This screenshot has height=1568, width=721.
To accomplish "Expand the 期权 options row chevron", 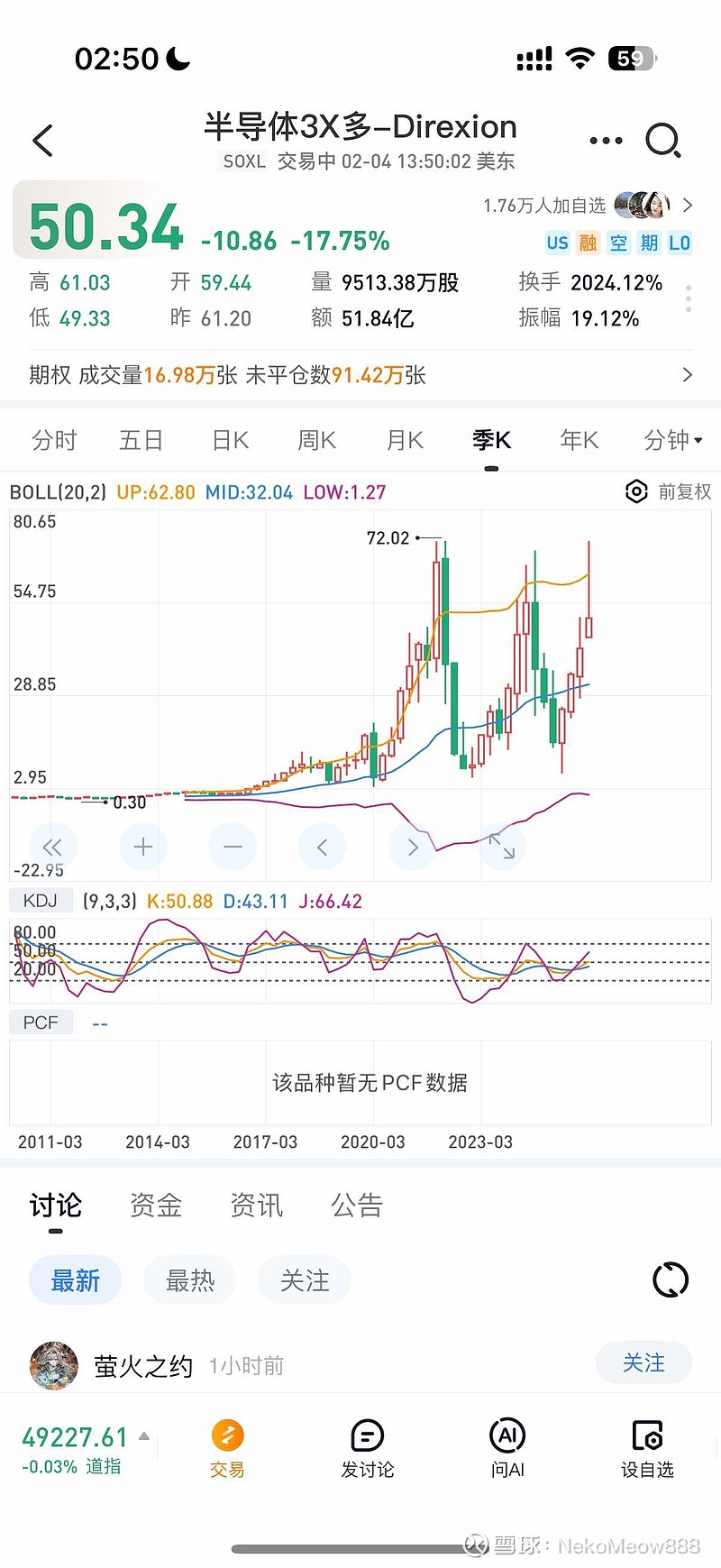I will (689, 374).
